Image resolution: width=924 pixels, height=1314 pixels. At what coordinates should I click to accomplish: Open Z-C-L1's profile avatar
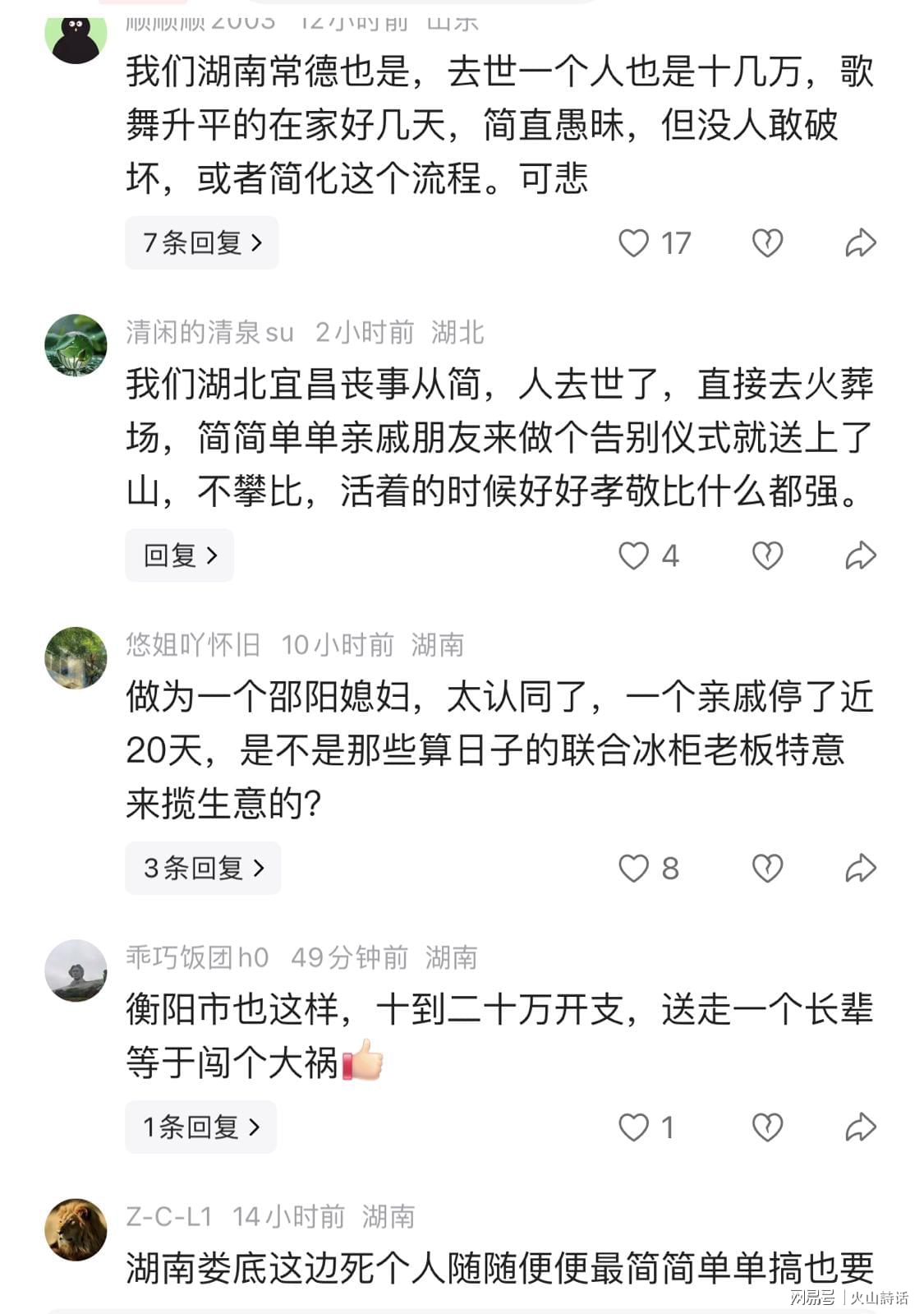click(x=76, y=1229)
